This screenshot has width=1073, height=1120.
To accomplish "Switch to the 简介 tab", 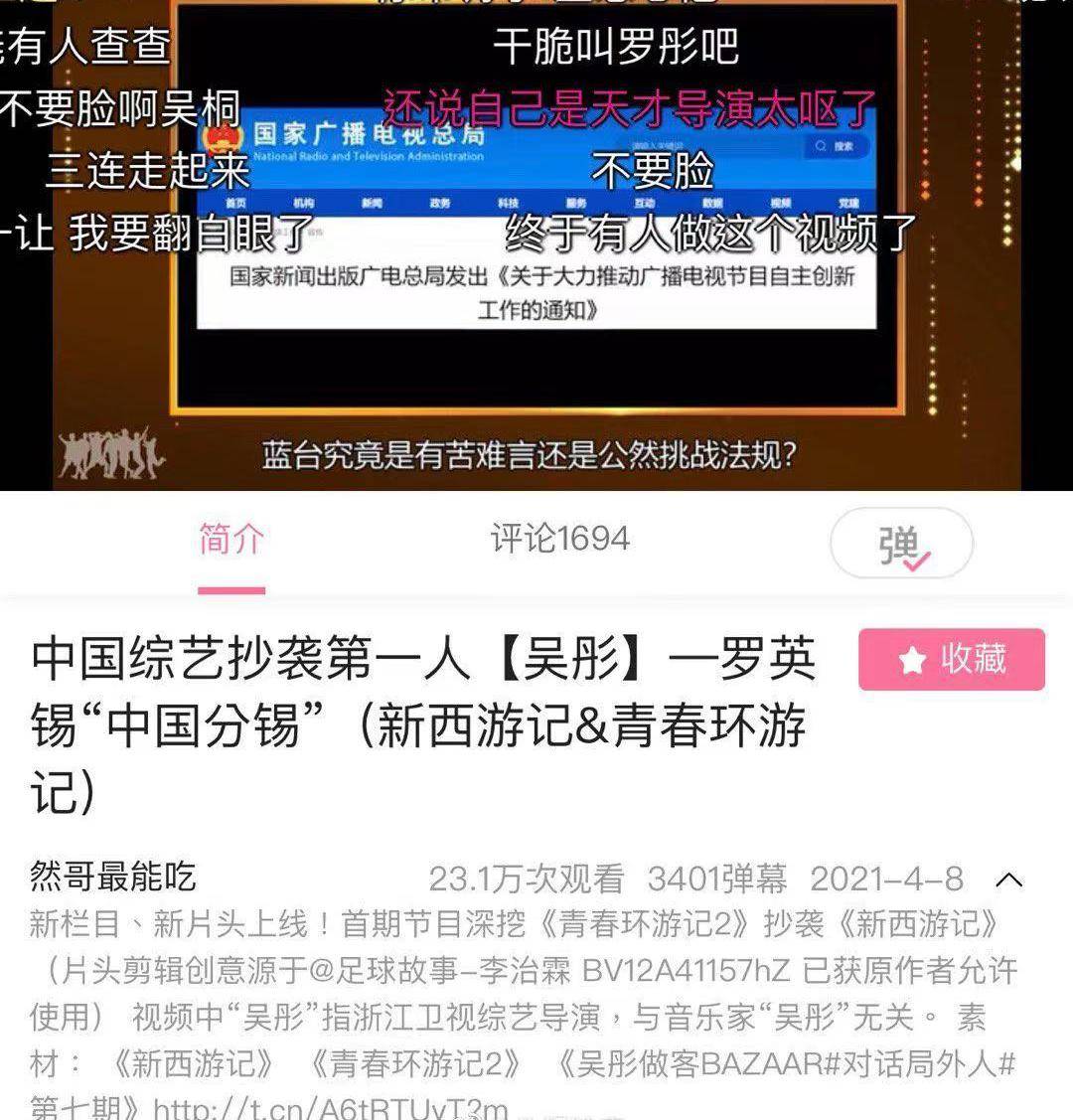I will 230,540.
